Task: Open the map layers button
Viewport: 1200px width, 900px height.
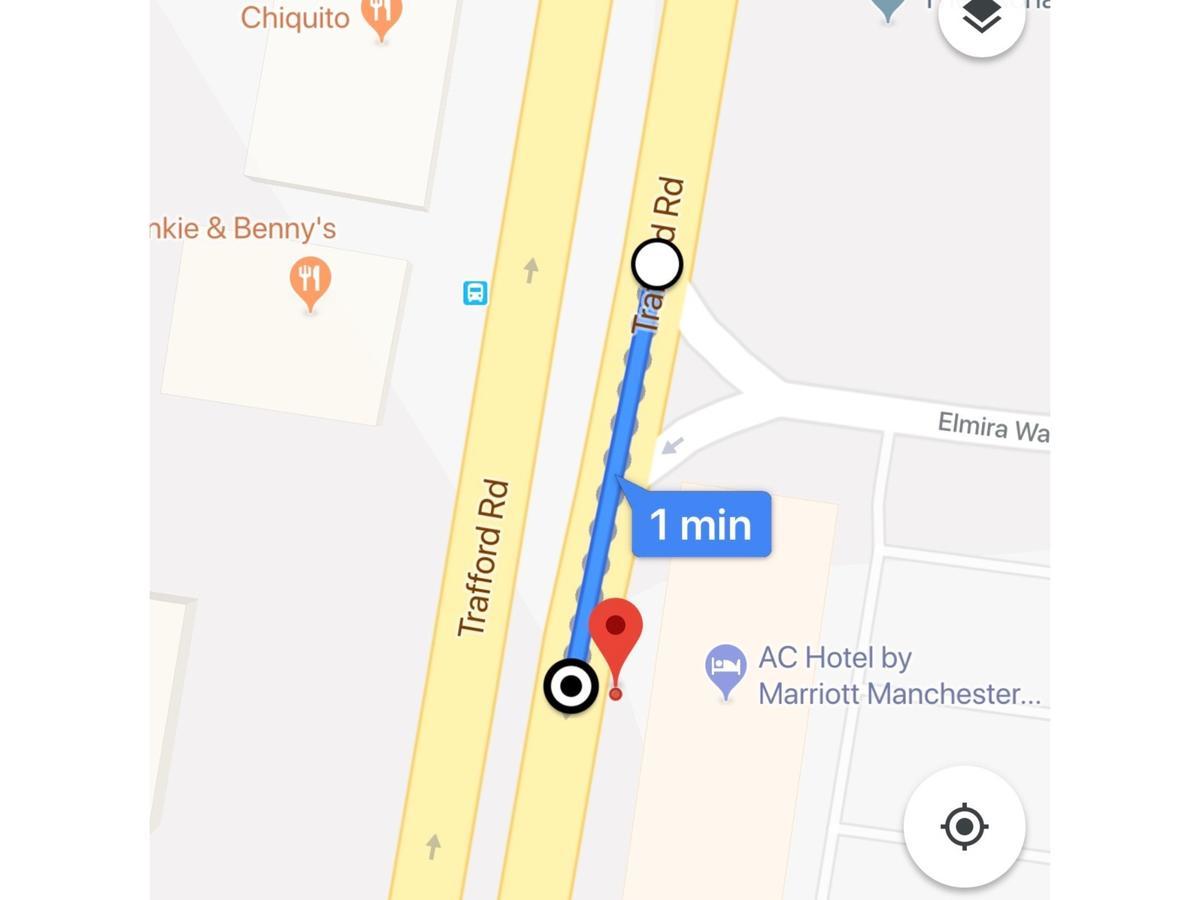Action: (981, 17)
